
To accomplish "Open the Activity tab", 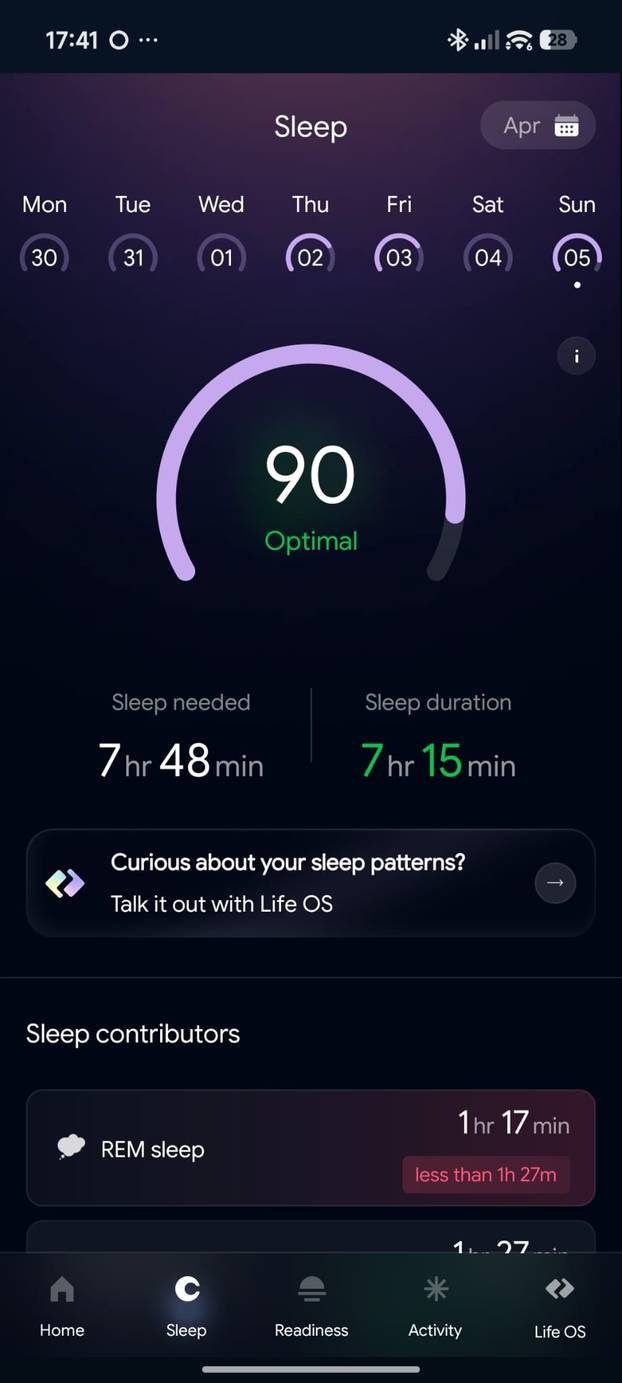I will tap(435, 1306).
